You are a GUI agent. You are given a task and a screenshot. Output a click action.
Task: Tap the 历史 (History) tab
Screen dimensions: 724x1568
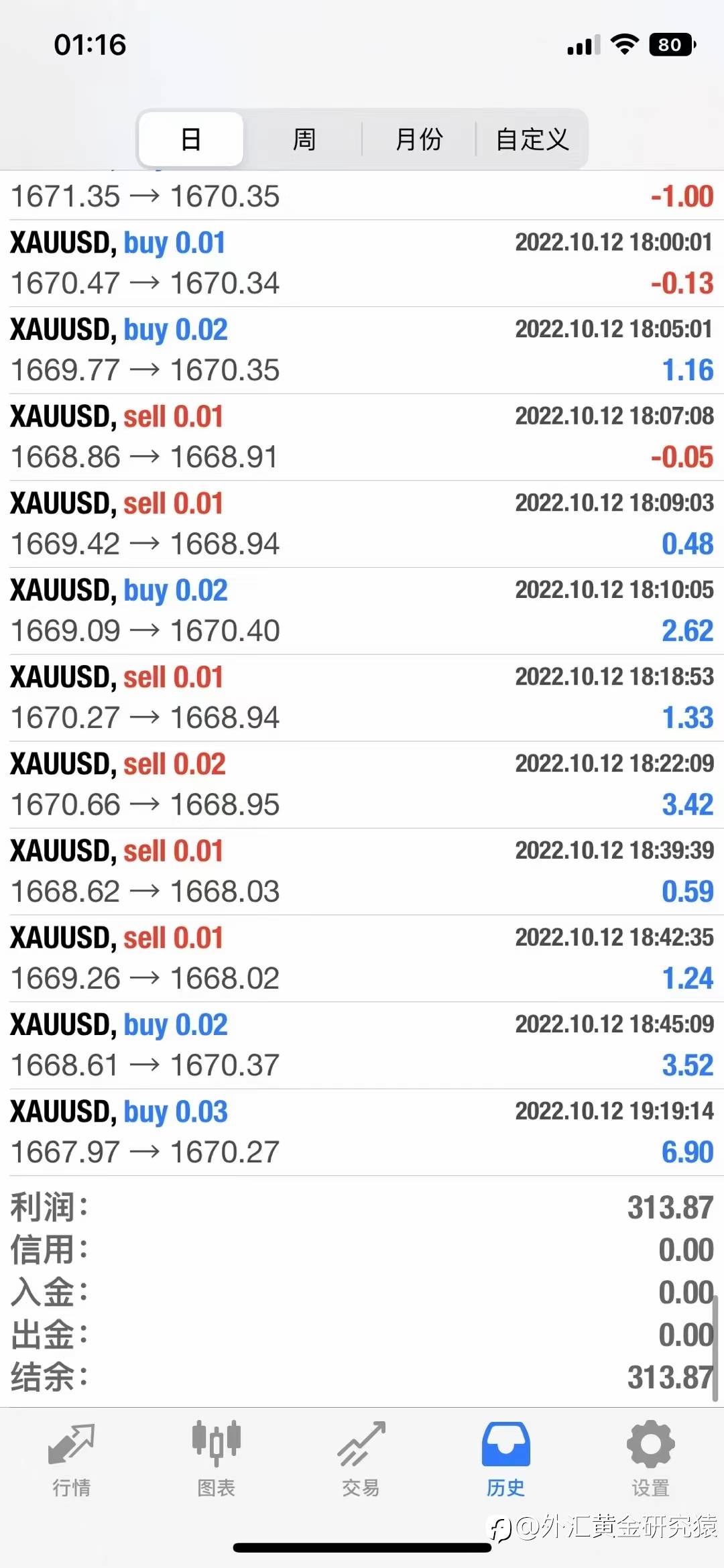tap(505, 1459)
